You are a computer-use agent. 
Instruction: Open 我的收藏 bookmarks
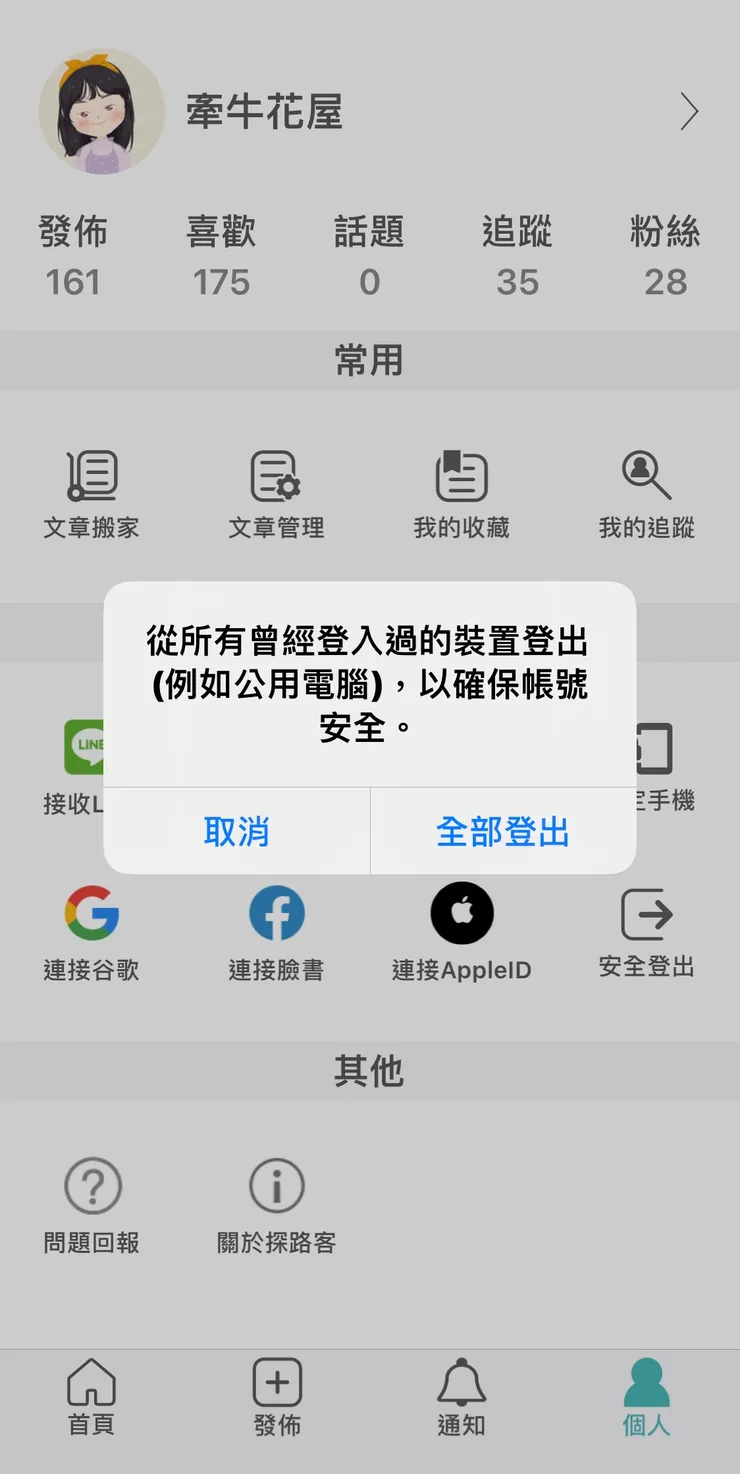tap(461, 490)
